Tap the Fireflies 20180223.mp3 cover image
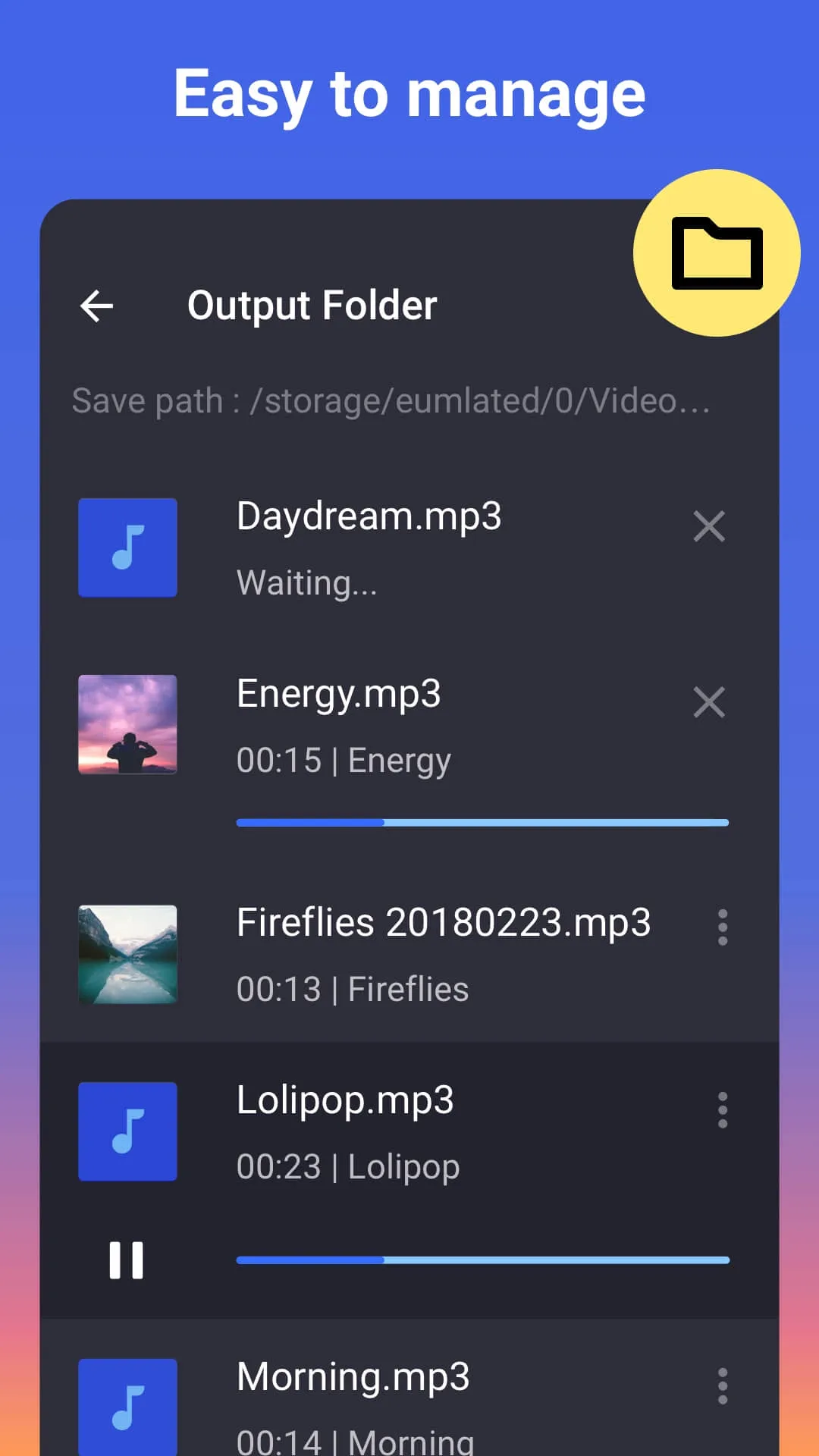819x1456 pixels. tap(127, 954)
